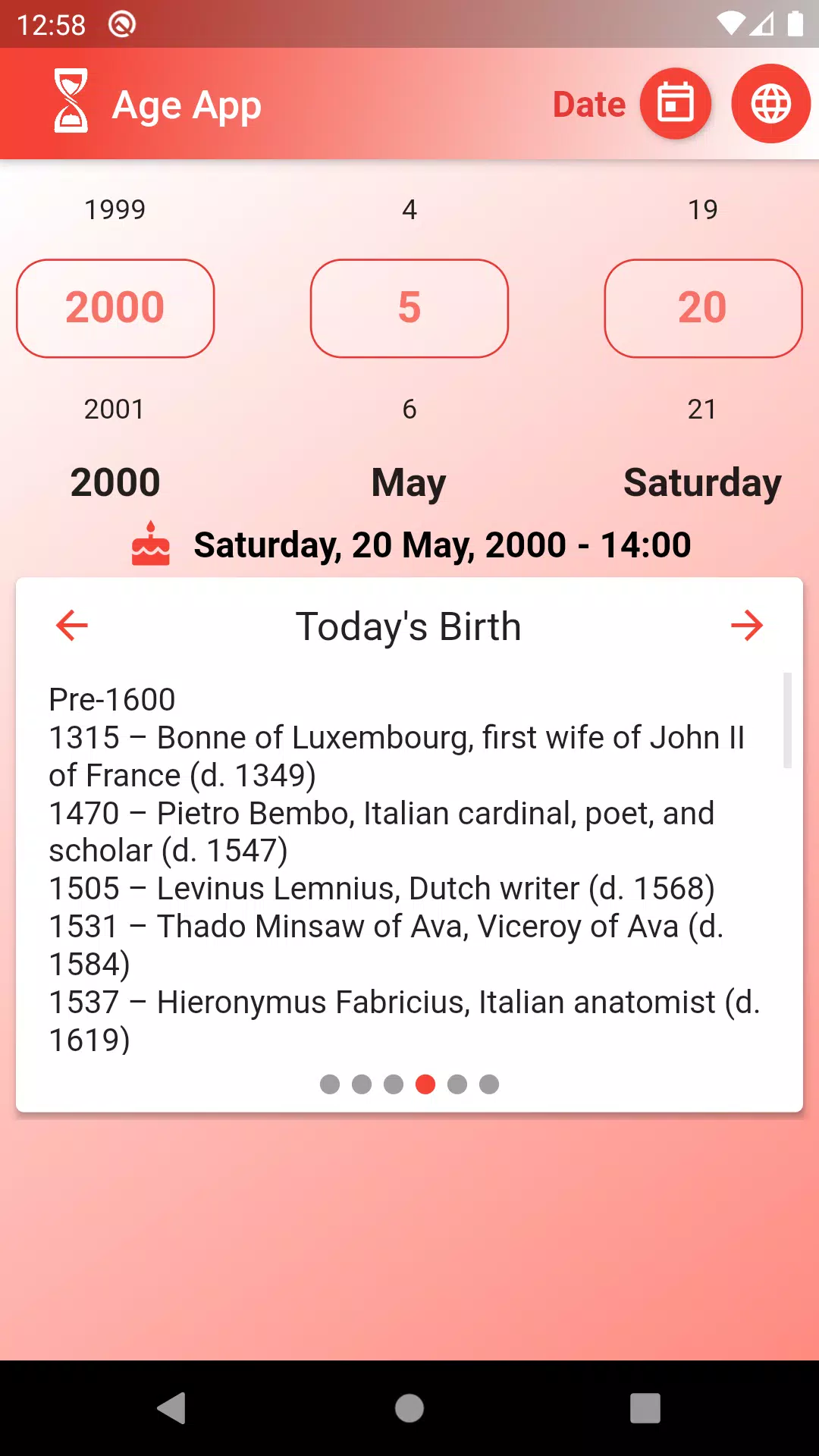The image size is (819, 1456).
Task: Go to next card with right arrow
Action: 747,626
